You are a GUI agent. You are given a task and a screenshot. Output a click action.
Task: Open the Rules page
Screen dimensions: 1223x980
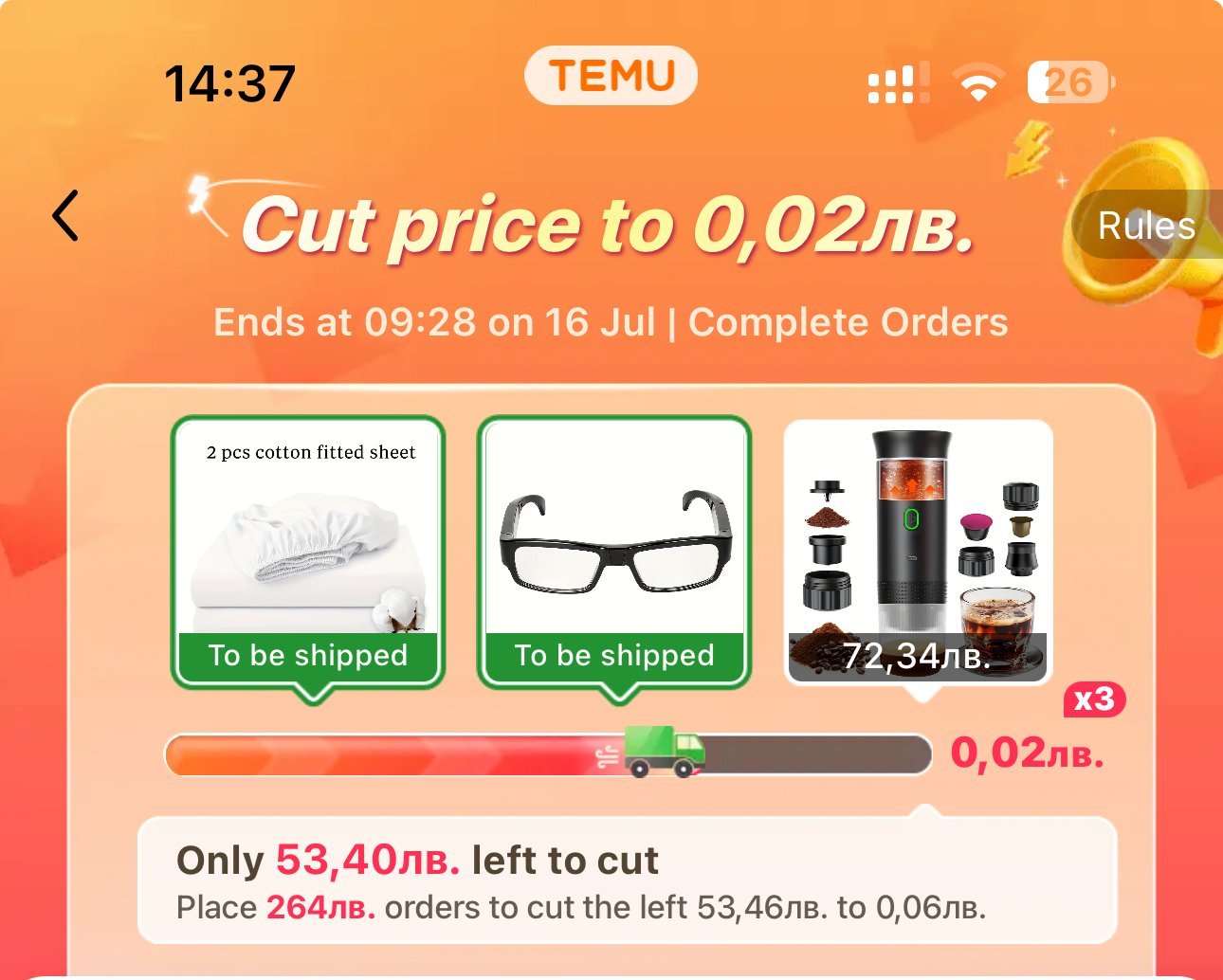pyautogui.click(x=1145, y=226)
